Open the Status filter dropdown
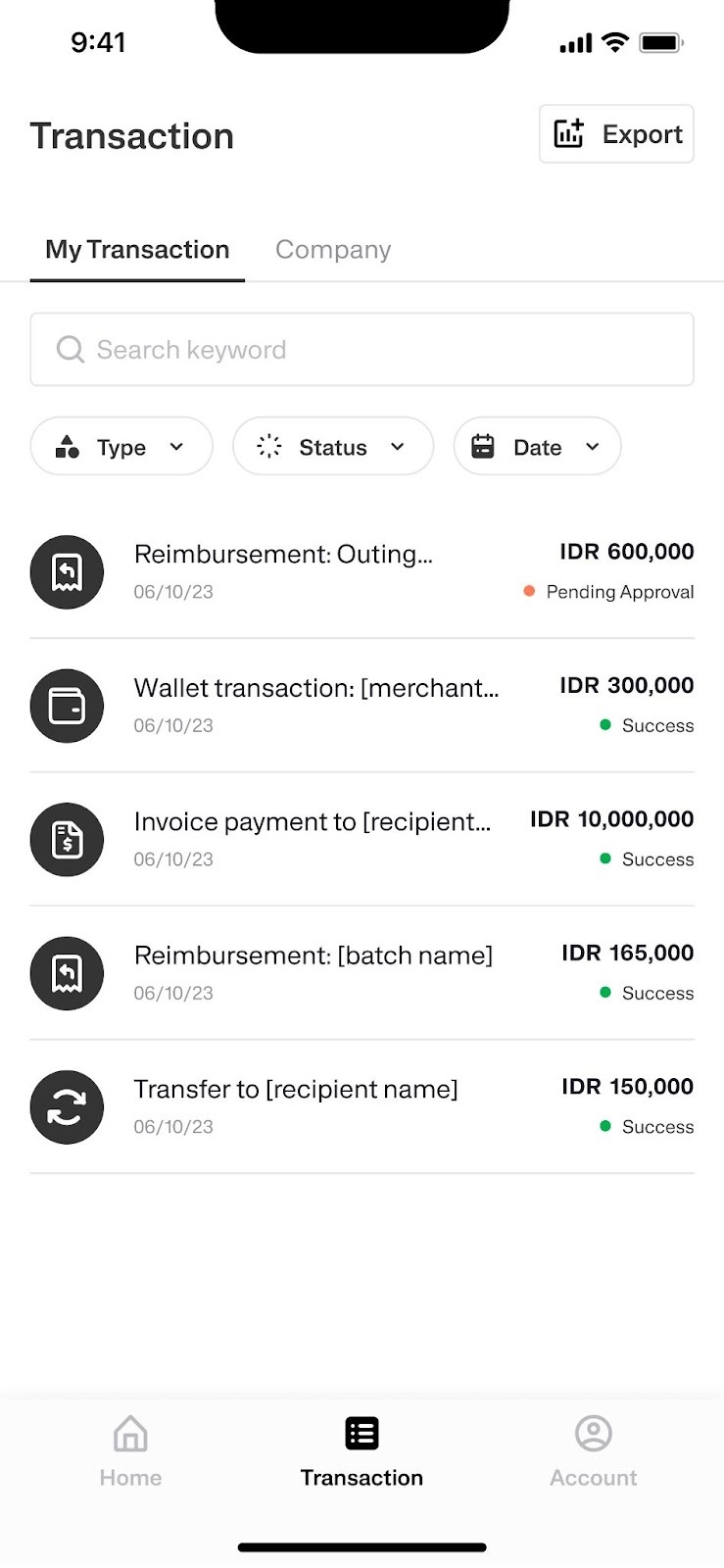The width and height of the screenshot is (724, 1568). click(333, 447)
